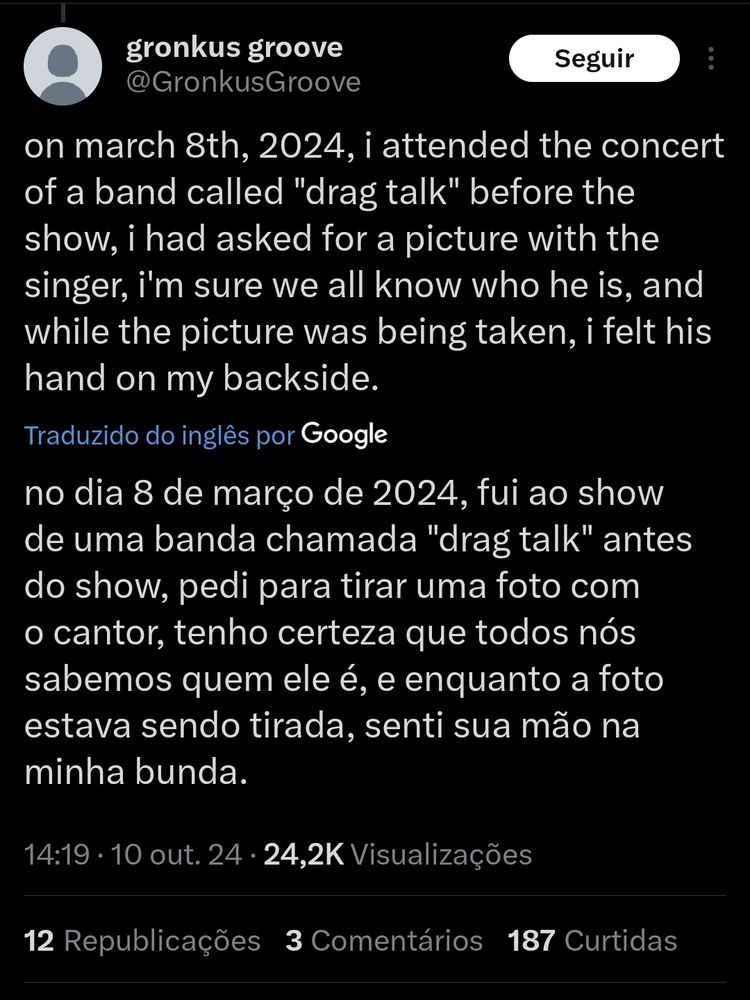Viewport: 750px width, 1000px height.
Task: View the 12 Republicações list
Action: [x=142, y=941]
